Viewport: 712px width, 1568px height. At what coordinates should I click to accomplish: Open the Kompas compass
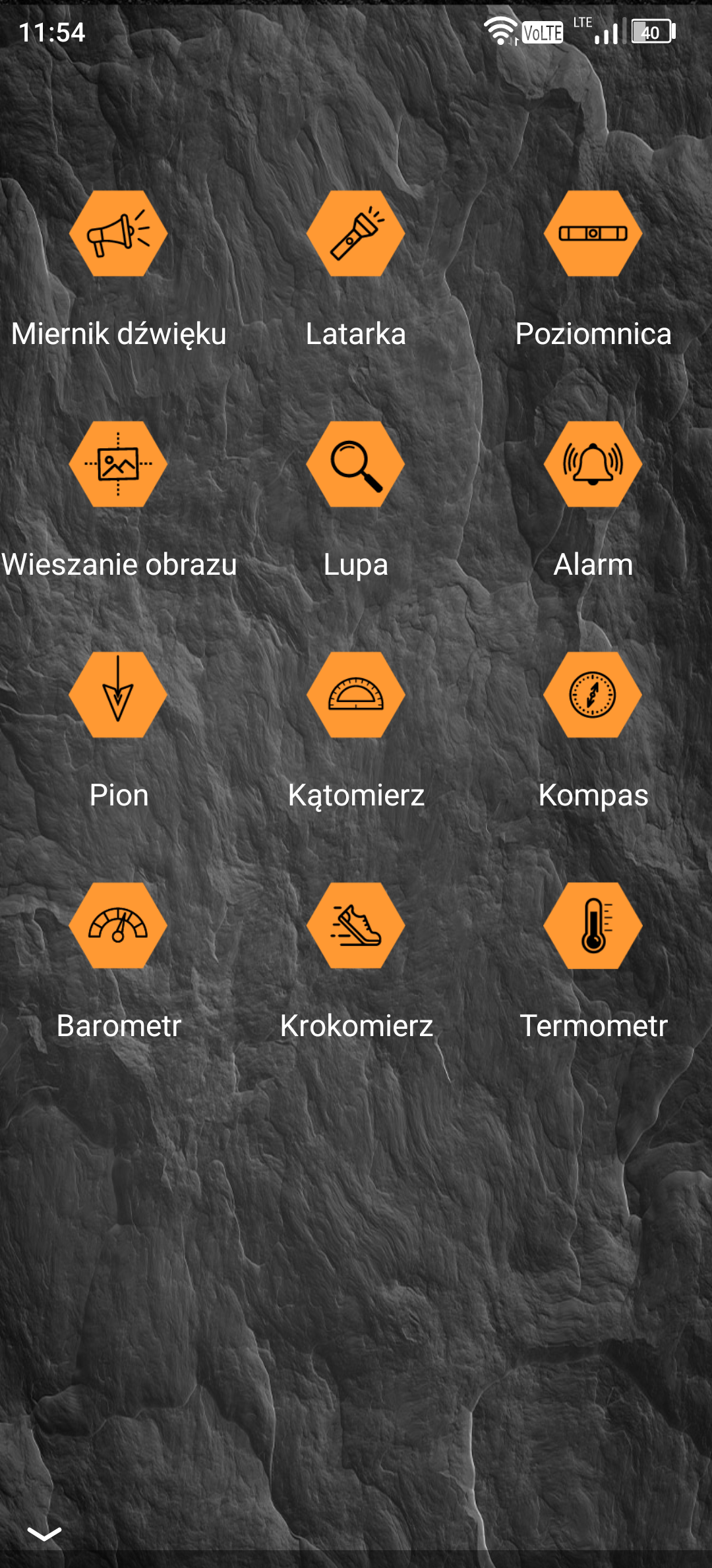593,695
